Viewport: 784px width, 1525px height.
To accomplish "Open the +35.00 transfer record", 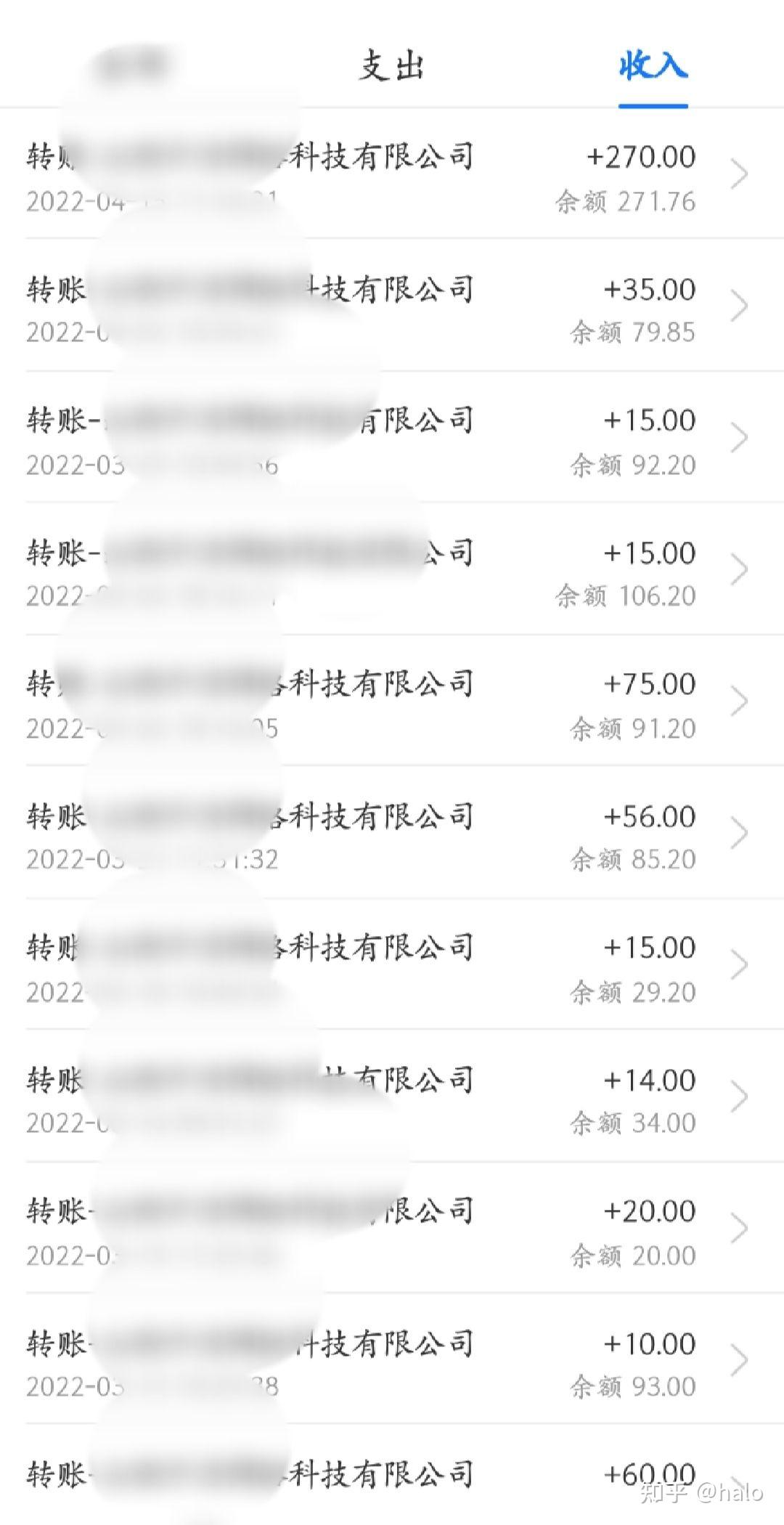I will pos(392,305).
